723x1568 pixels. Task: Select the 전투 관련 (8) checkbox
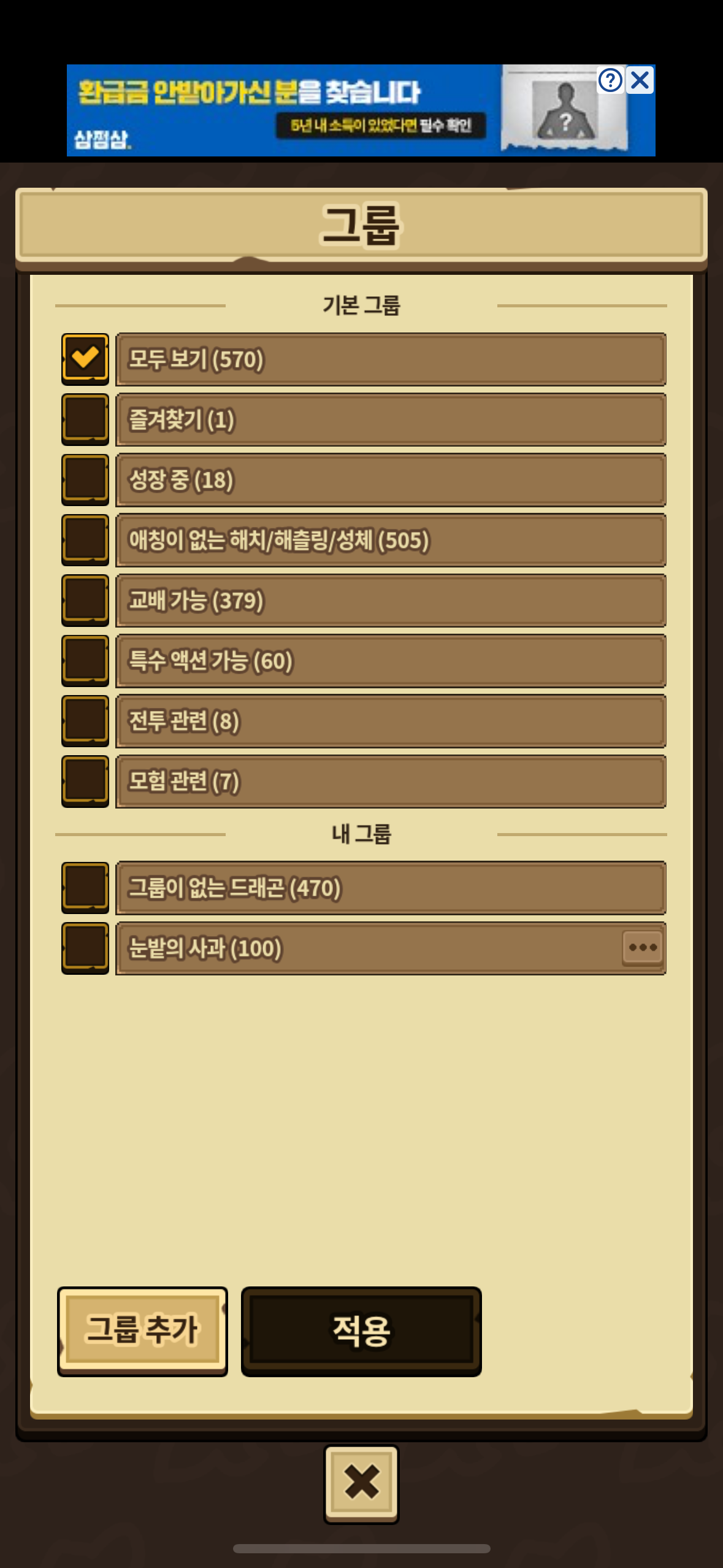(x=85, y=721)
